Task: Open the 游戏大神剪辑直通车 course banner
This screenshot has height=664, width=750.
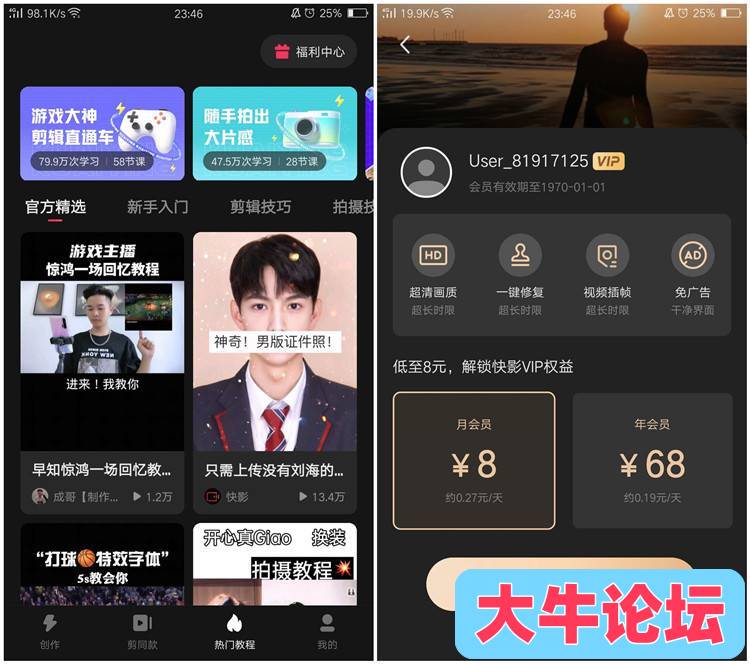Action: (x=102, y=133)
